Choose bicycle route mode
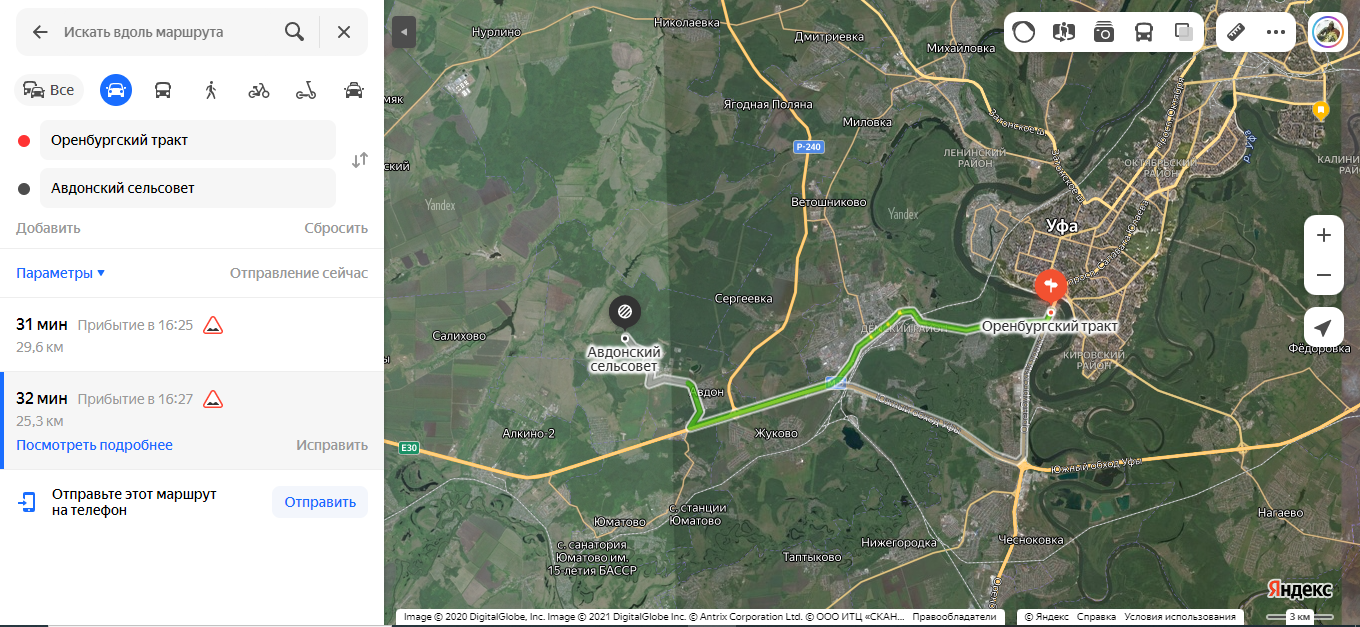 click(259, 90)
